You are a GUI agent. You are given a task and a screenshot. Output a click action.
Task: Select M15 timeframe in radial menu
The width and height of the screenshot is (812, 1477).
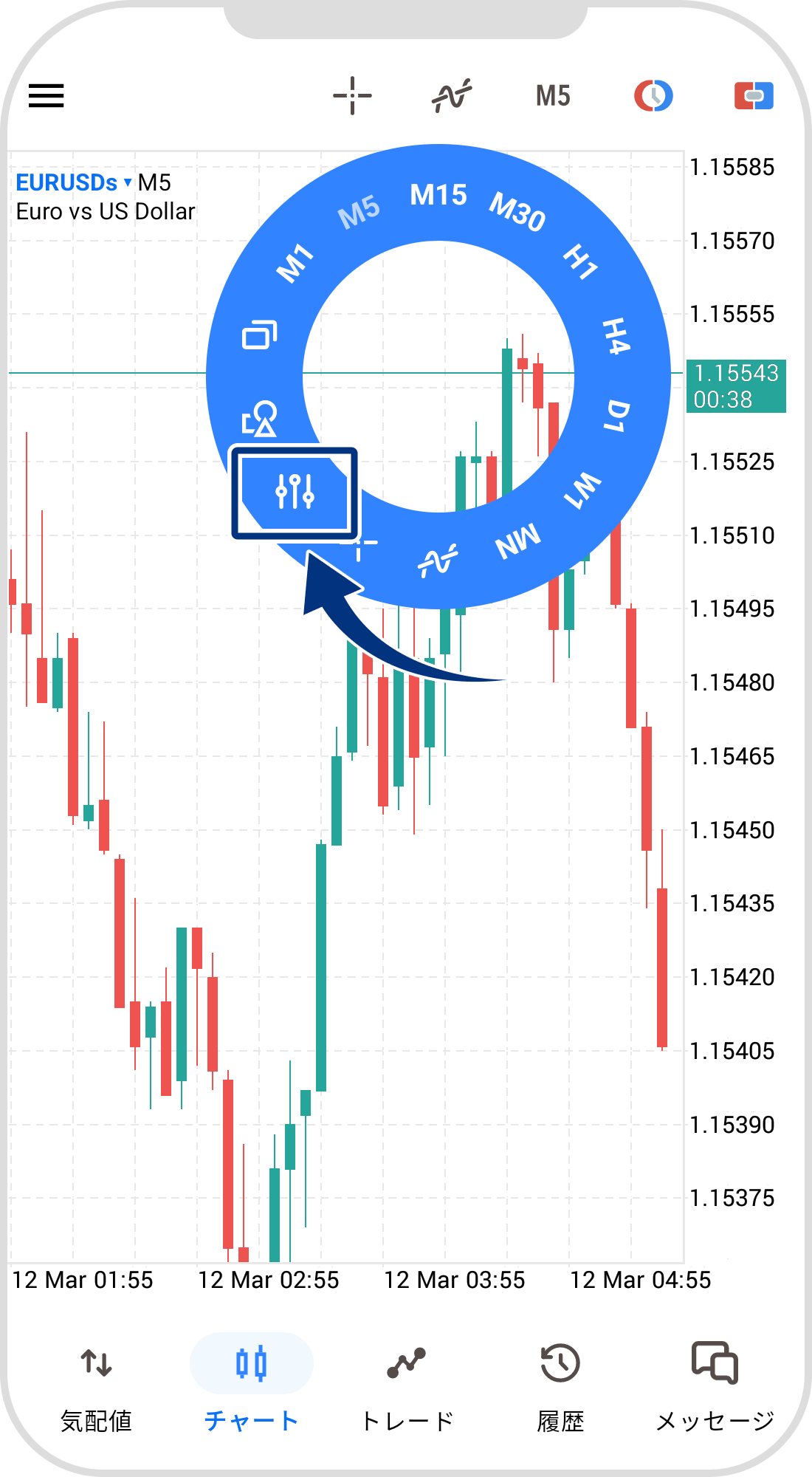point(438,196)
